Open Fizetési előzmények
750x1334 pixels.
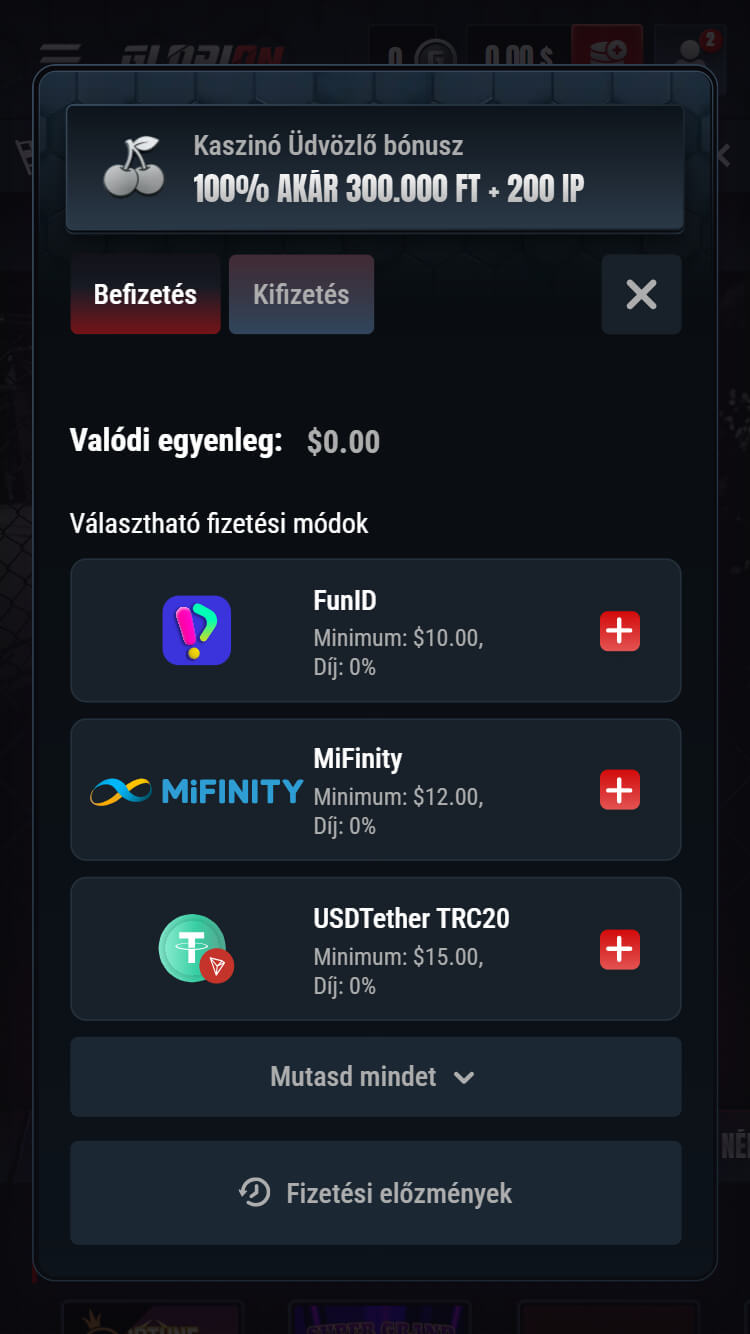[x=375, y=1193]
